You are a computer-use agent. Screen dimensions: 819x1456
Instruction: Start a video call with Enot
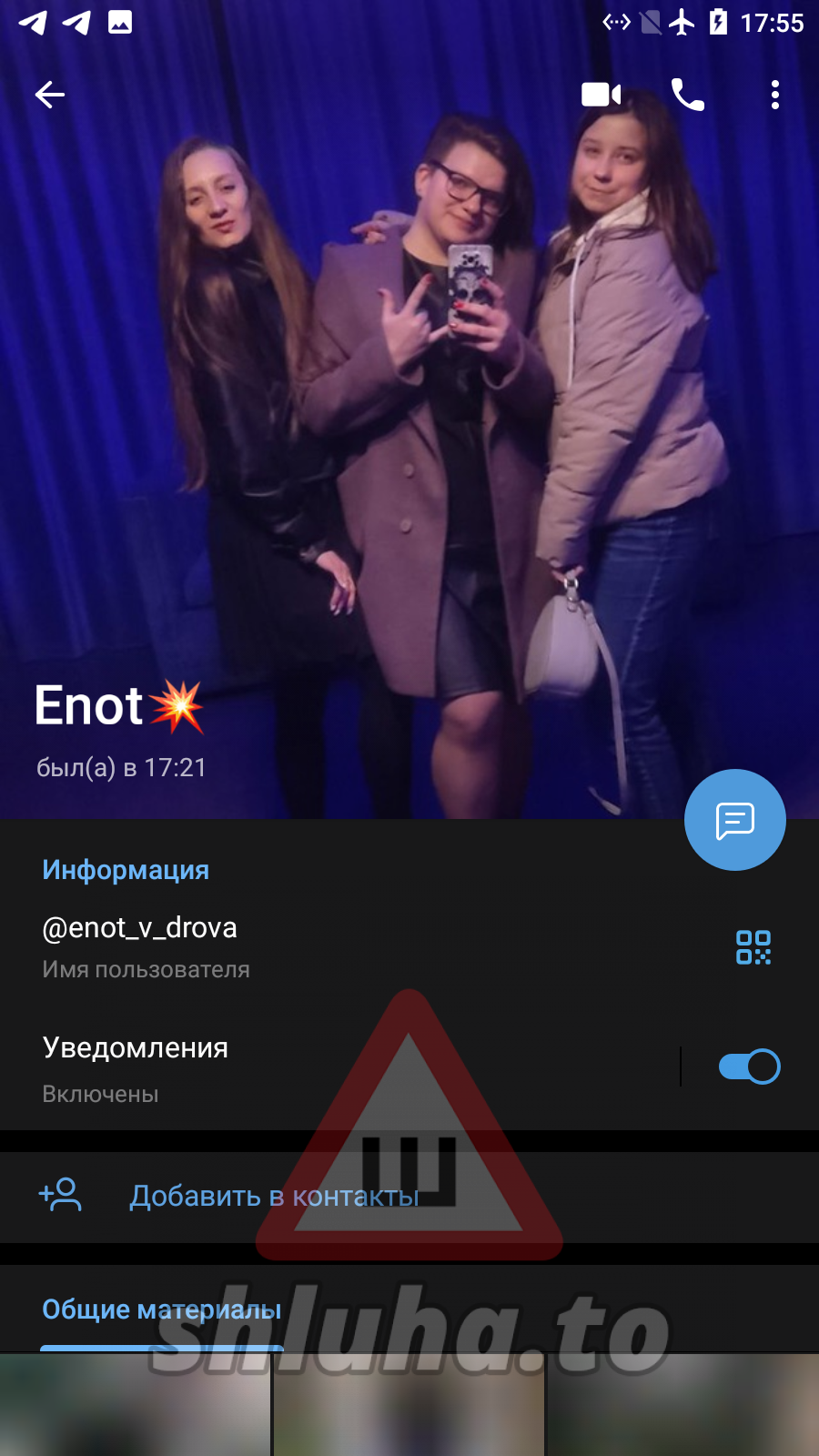coord(601,95)
